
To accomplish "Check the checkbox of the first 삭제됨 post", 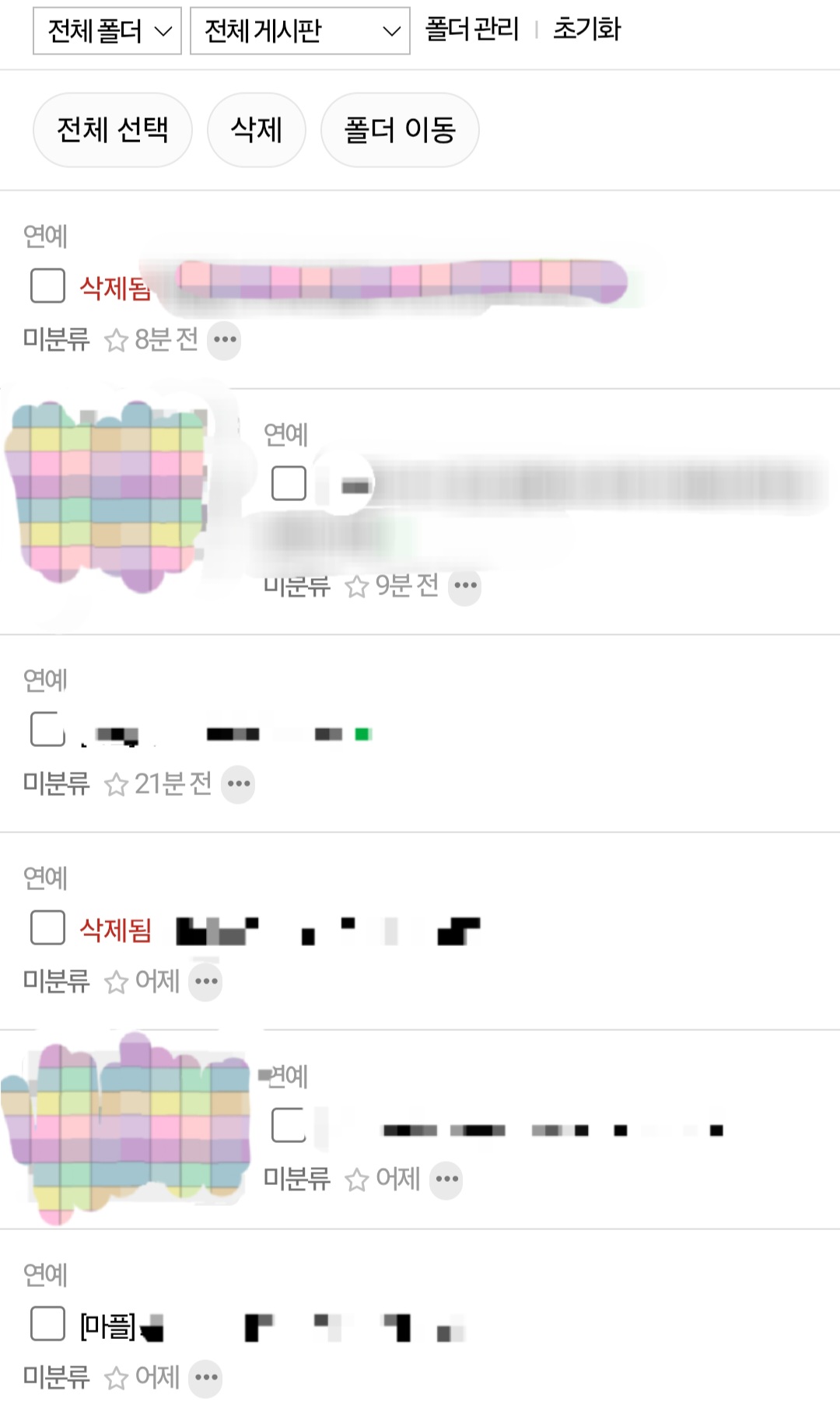I will coord(47,286).
